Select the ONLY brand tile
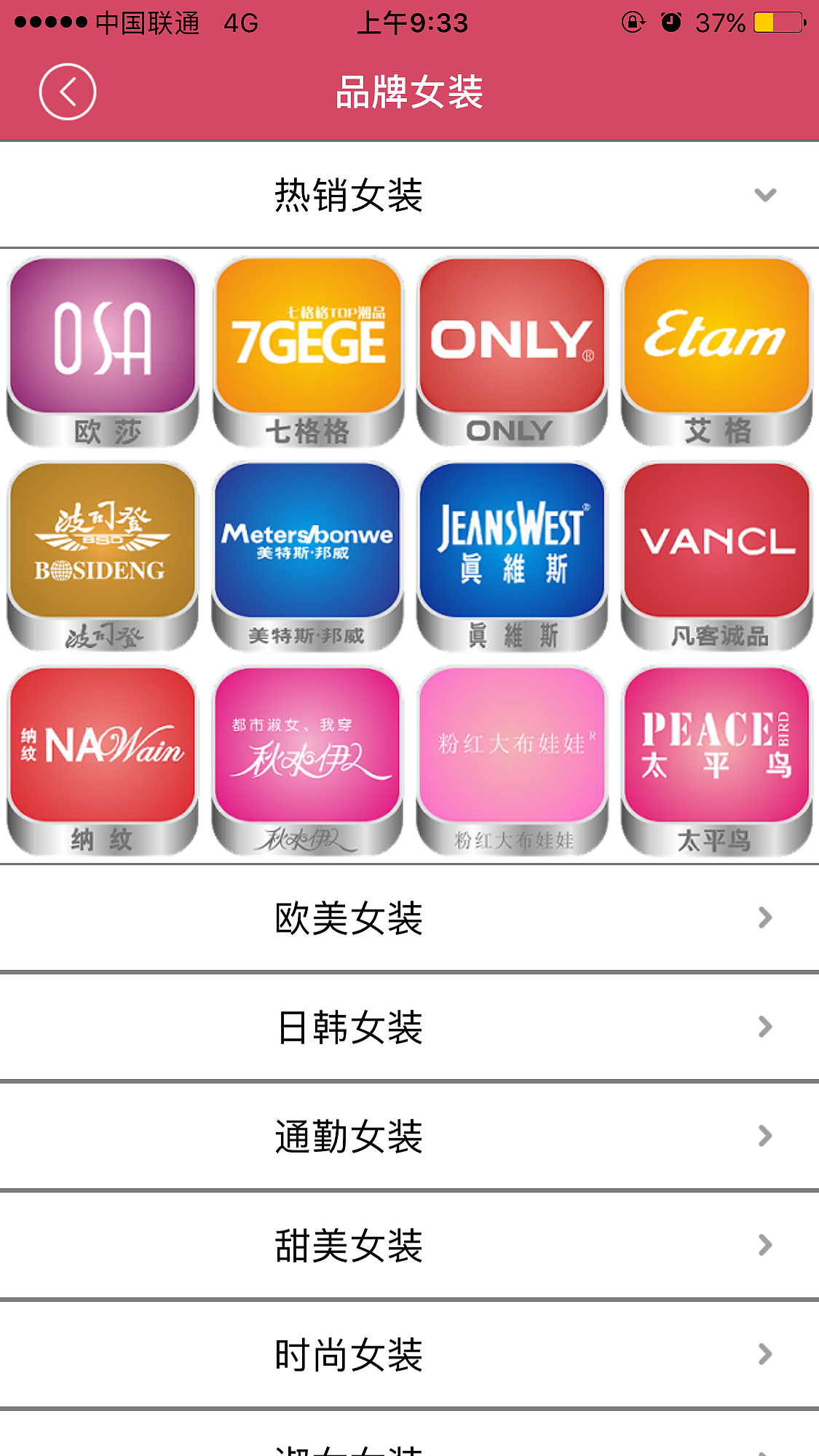Screen dimensions: 819x1456 click(512, 351)
